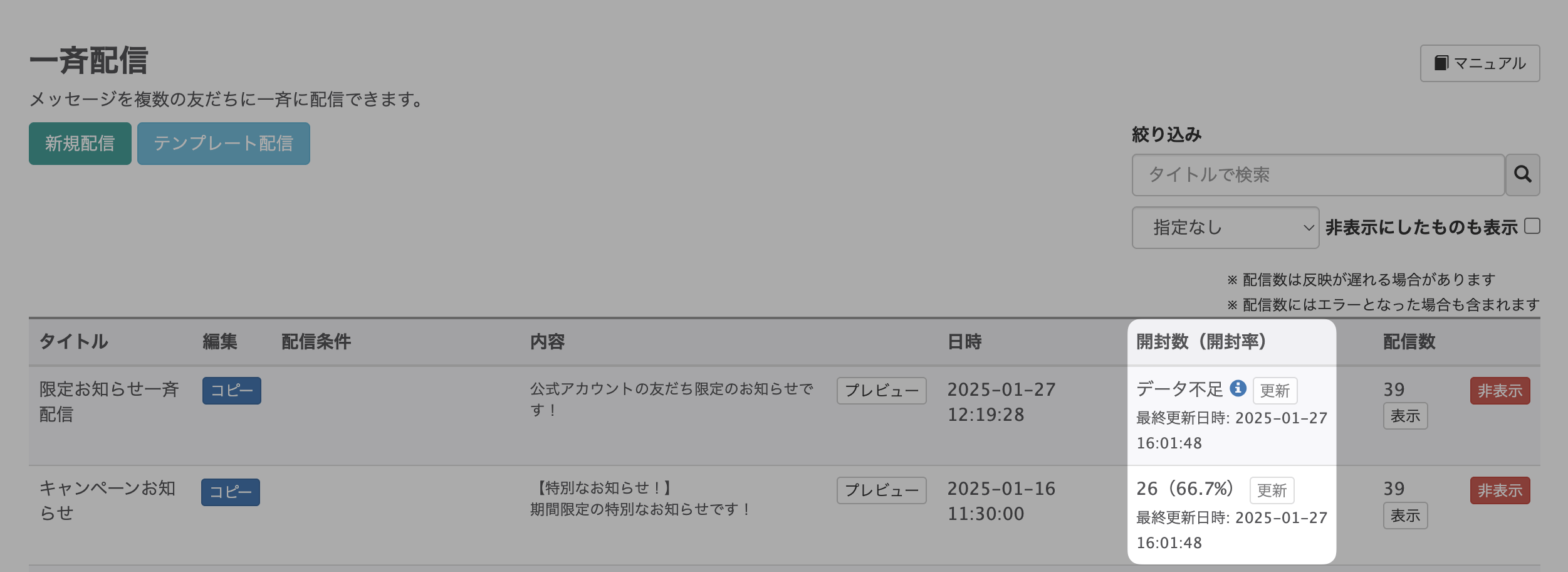Copy the キャンペーンお知らせ broadcast
Screen dimensions: 1568x572
click(x=230, y=492)
